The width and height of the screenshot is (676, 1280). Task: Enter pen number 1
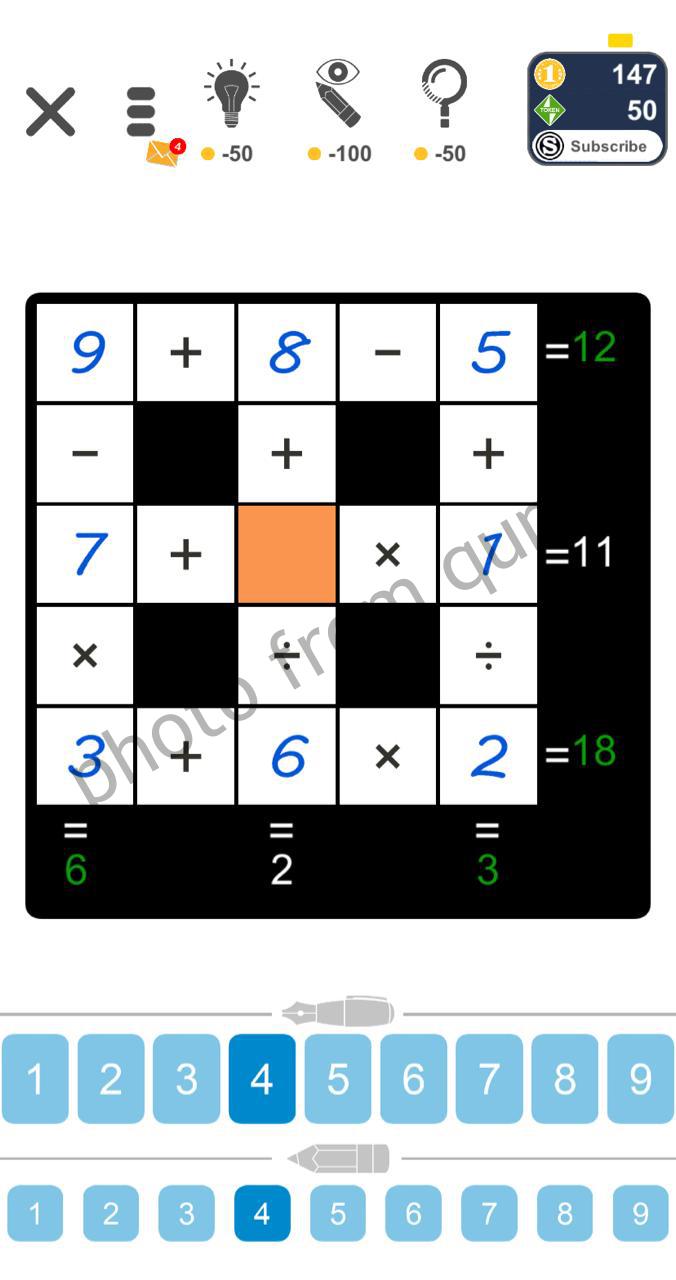click(35, 1079)
